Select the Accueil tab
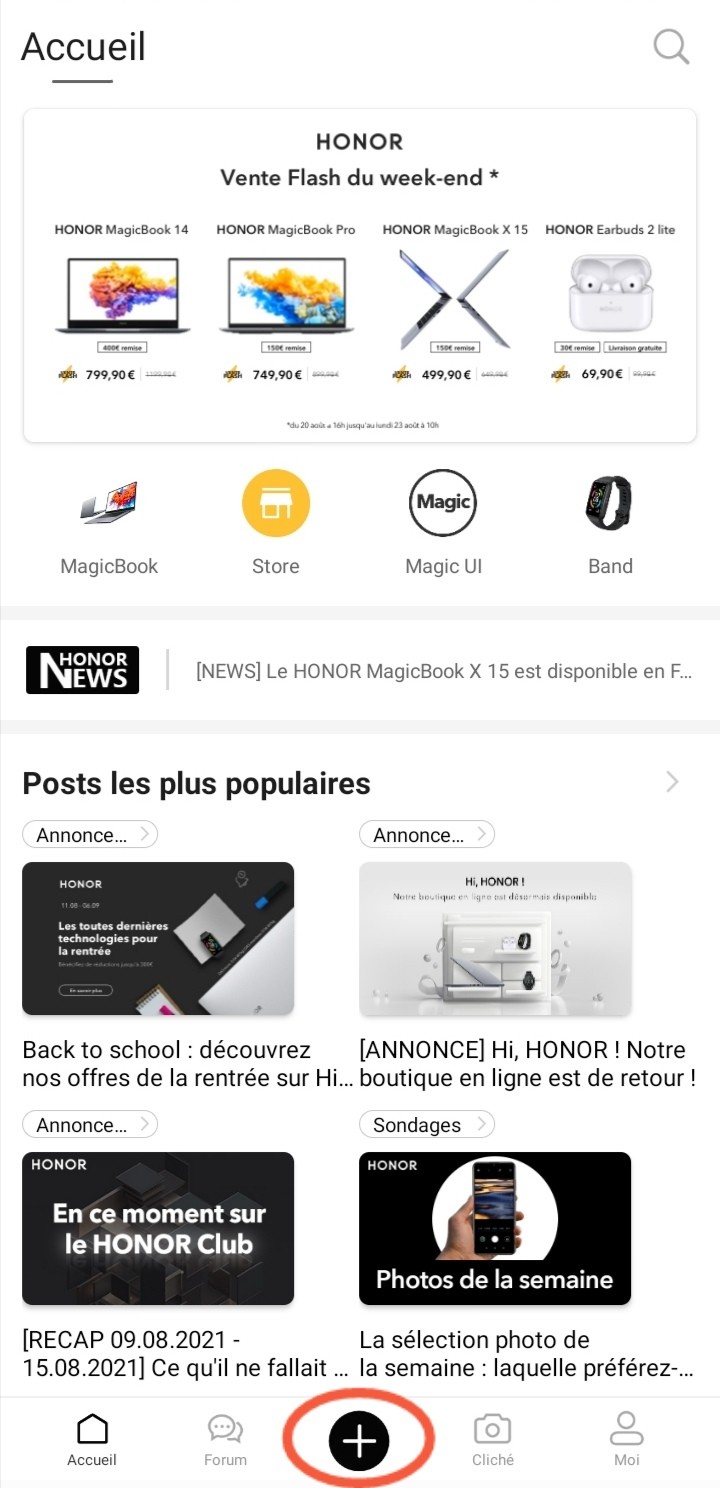 click(92, 1440)
